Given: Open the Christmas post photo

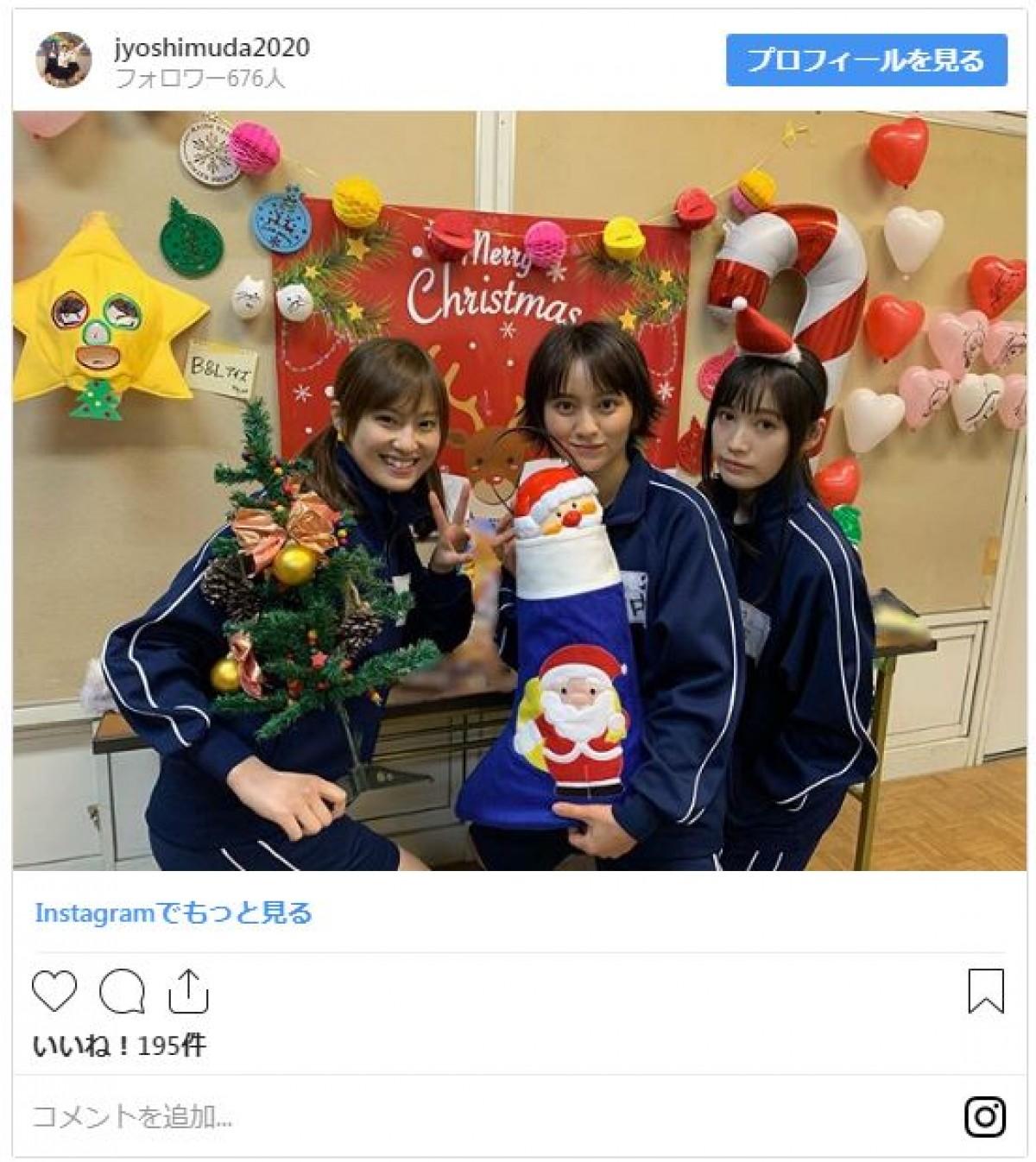Looking at the screenshot, I should pyautogui.click(x=518, y=490).
